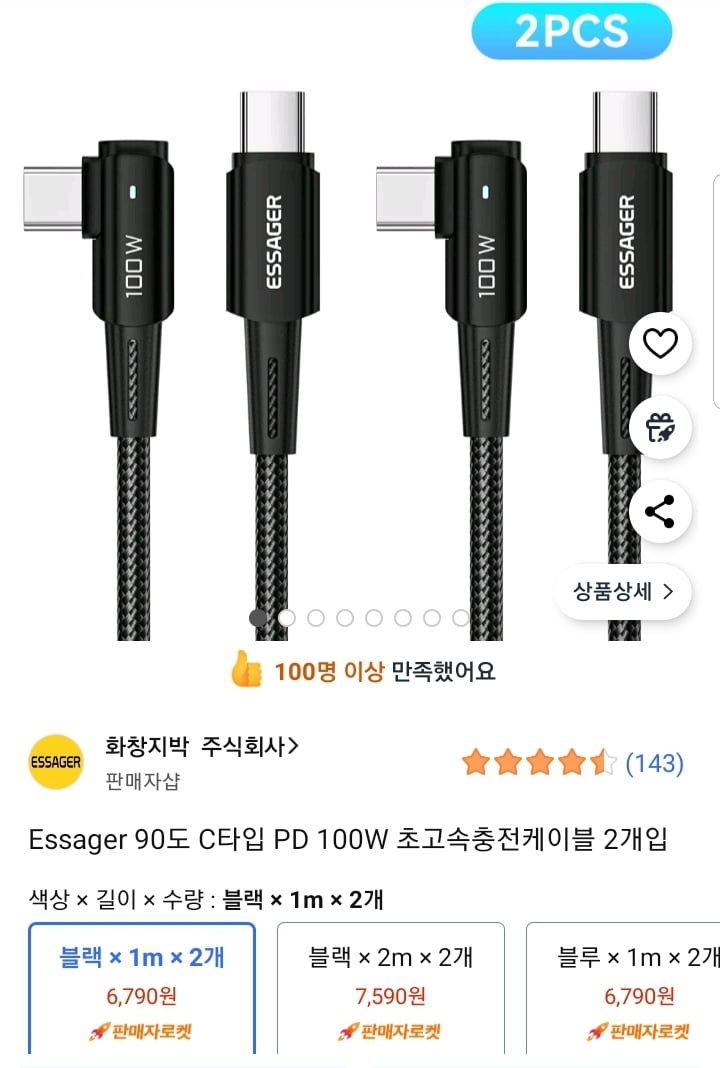The height and width of the screenshot is (1068, 720).
Task: Visit the 화창지박 주식회사 seller shop
Action: click(202, 746)
